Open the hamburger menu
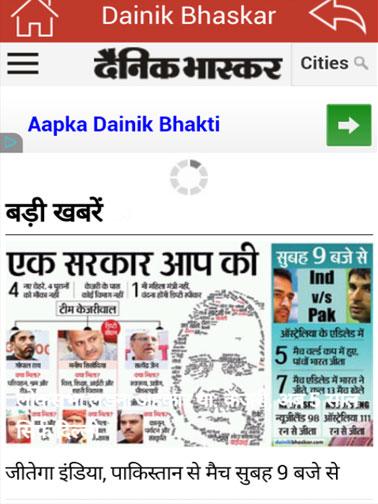378x504 pixels. (x=23, y=63)
